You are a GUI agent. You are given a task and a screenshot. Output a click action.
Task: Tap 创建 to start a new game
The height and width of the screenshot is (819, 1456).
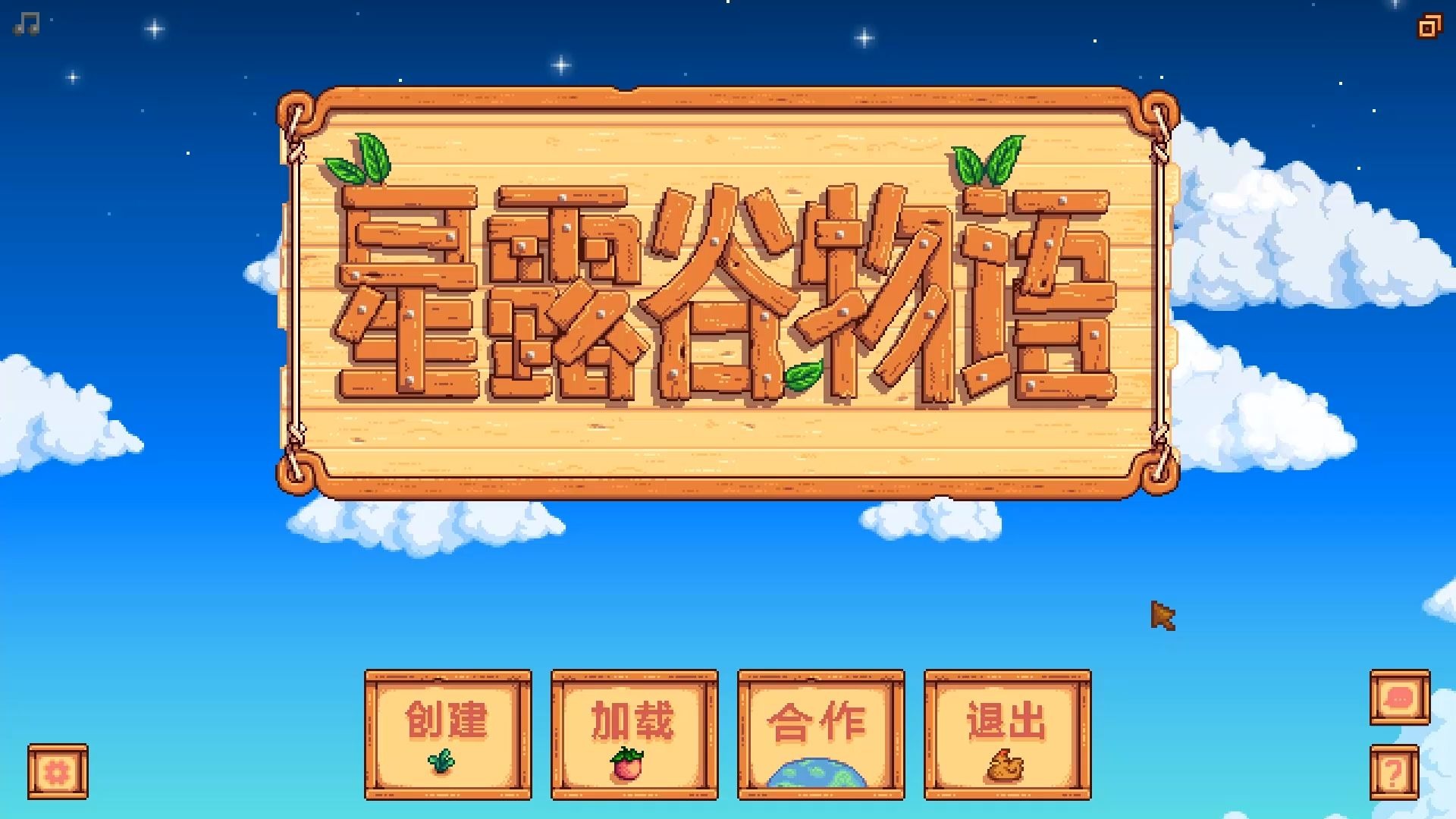[447, 734]
